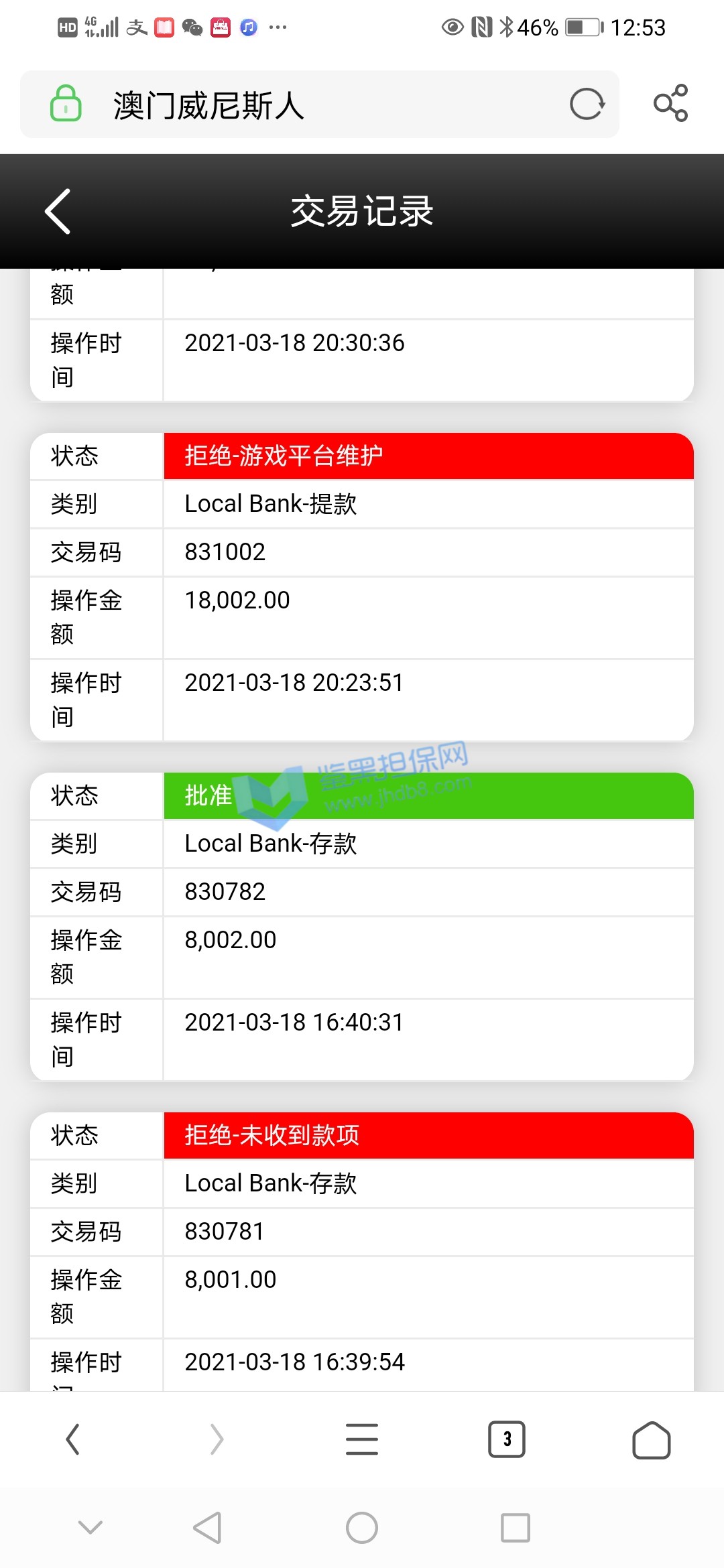Reload the page with the refresh icon
The height and width of the screenshot is (1568, 724).
(x=587, y=105)
